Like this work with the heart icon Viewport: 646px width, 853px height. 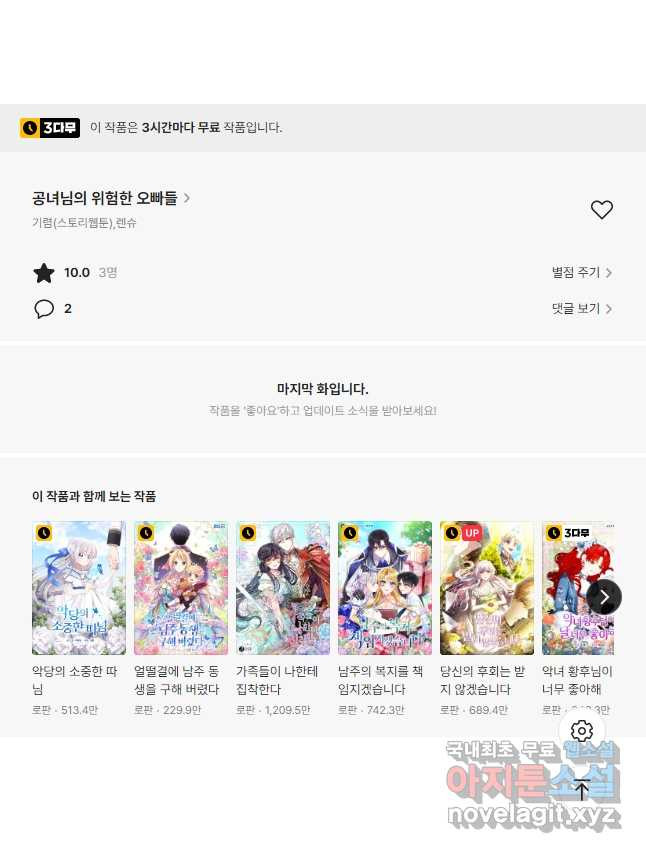[601, 210]
